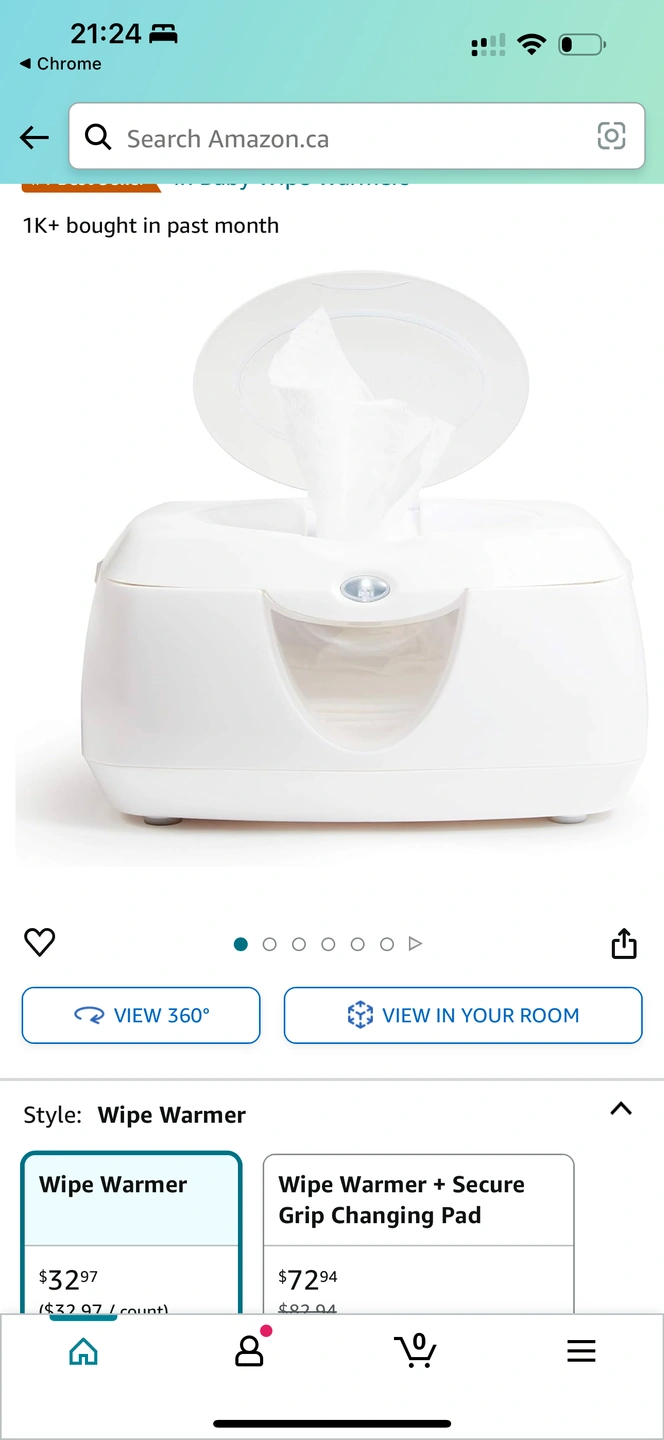
Task: Open the VIEW 360° viewer
Action: (x=141, y=1015)
